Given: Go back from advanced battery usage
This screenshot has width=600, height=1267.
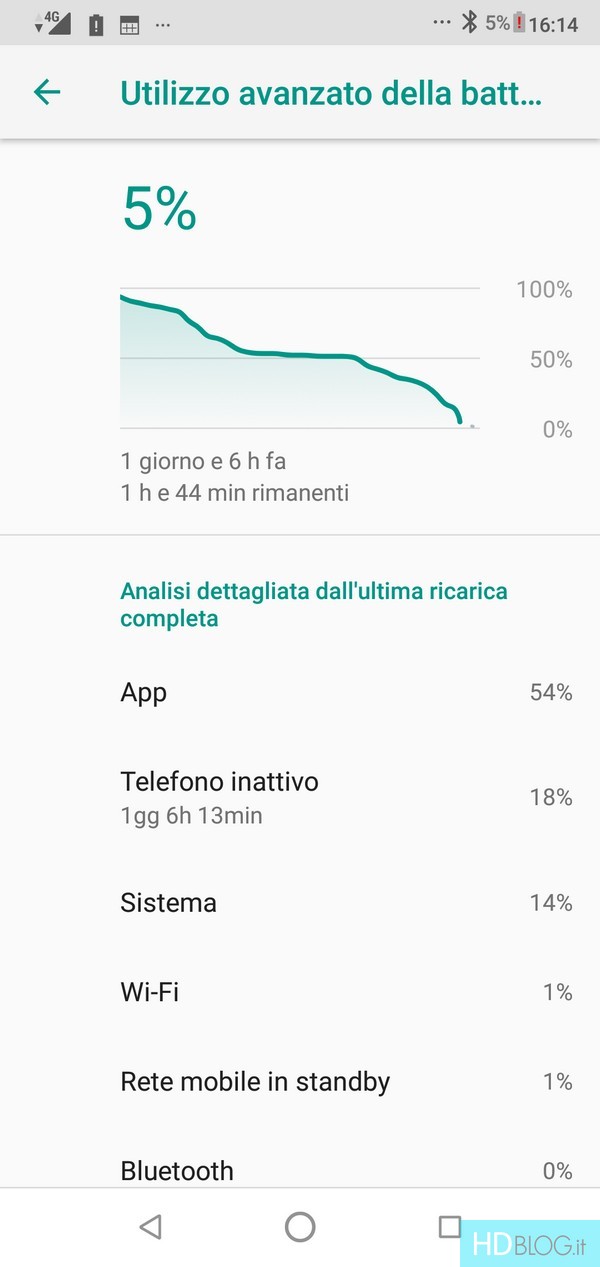Looking at the screenshot, I should point(47,93).
